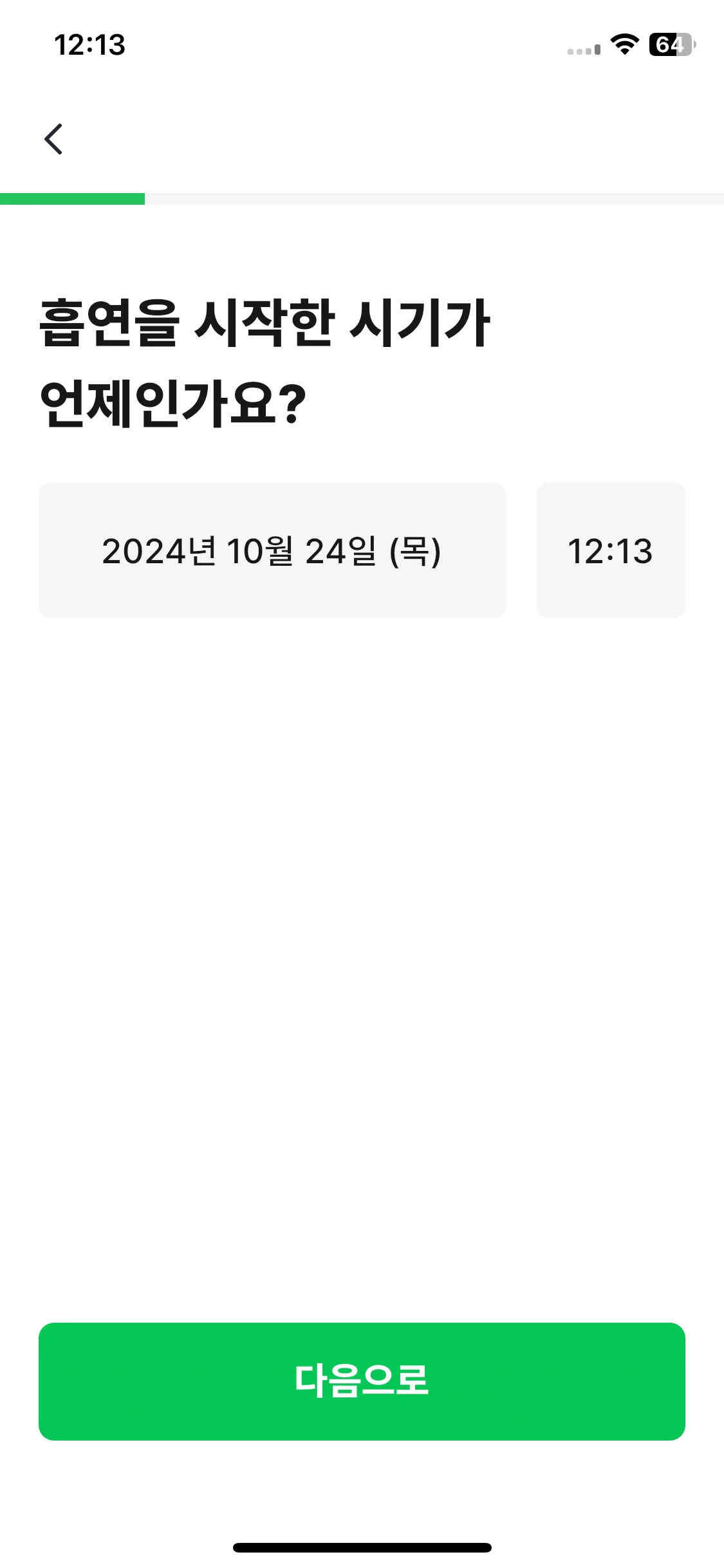Screen dimensions: 724x1568
Task: Go back using the back arrow
Action: click(x=53, y=139)
